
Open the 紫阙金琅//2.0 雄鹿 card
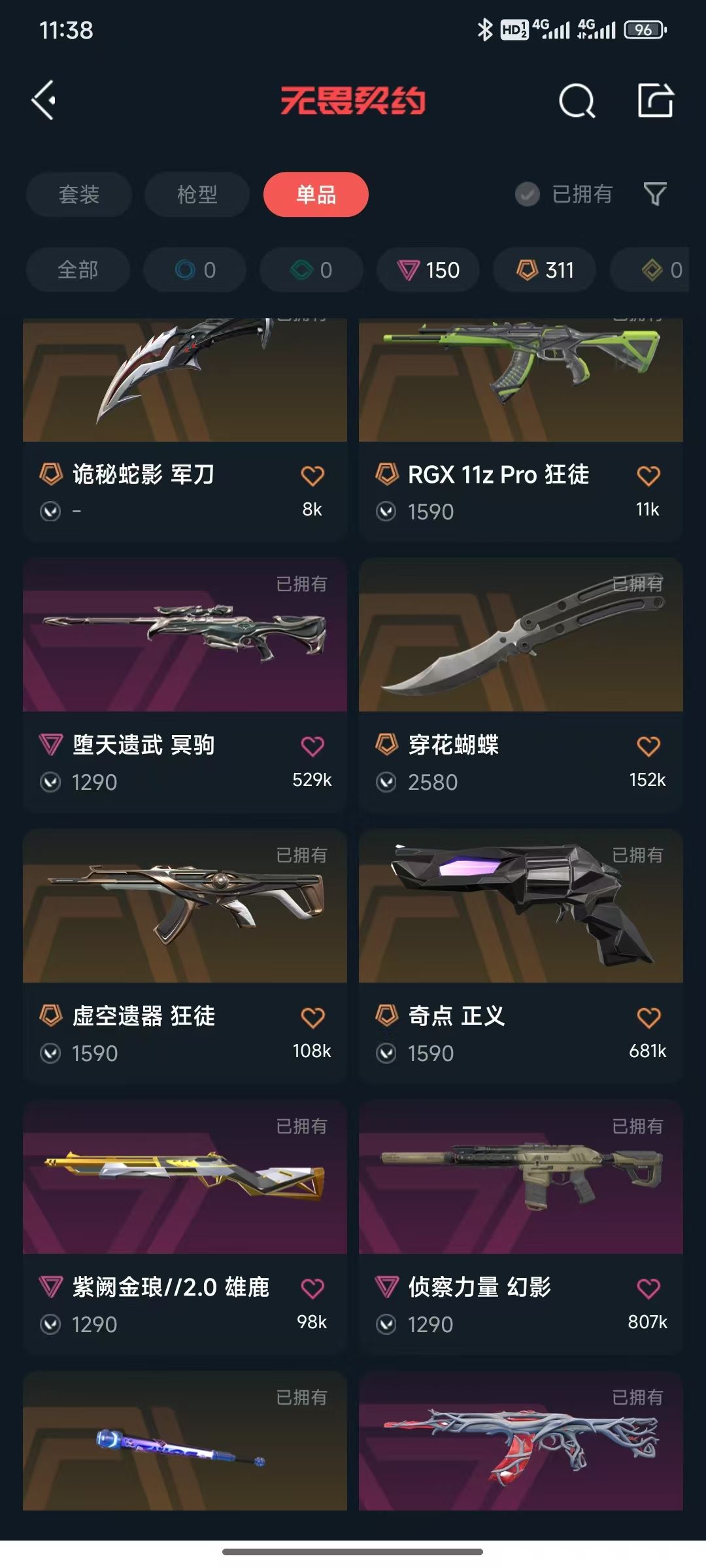(185, 1226)
